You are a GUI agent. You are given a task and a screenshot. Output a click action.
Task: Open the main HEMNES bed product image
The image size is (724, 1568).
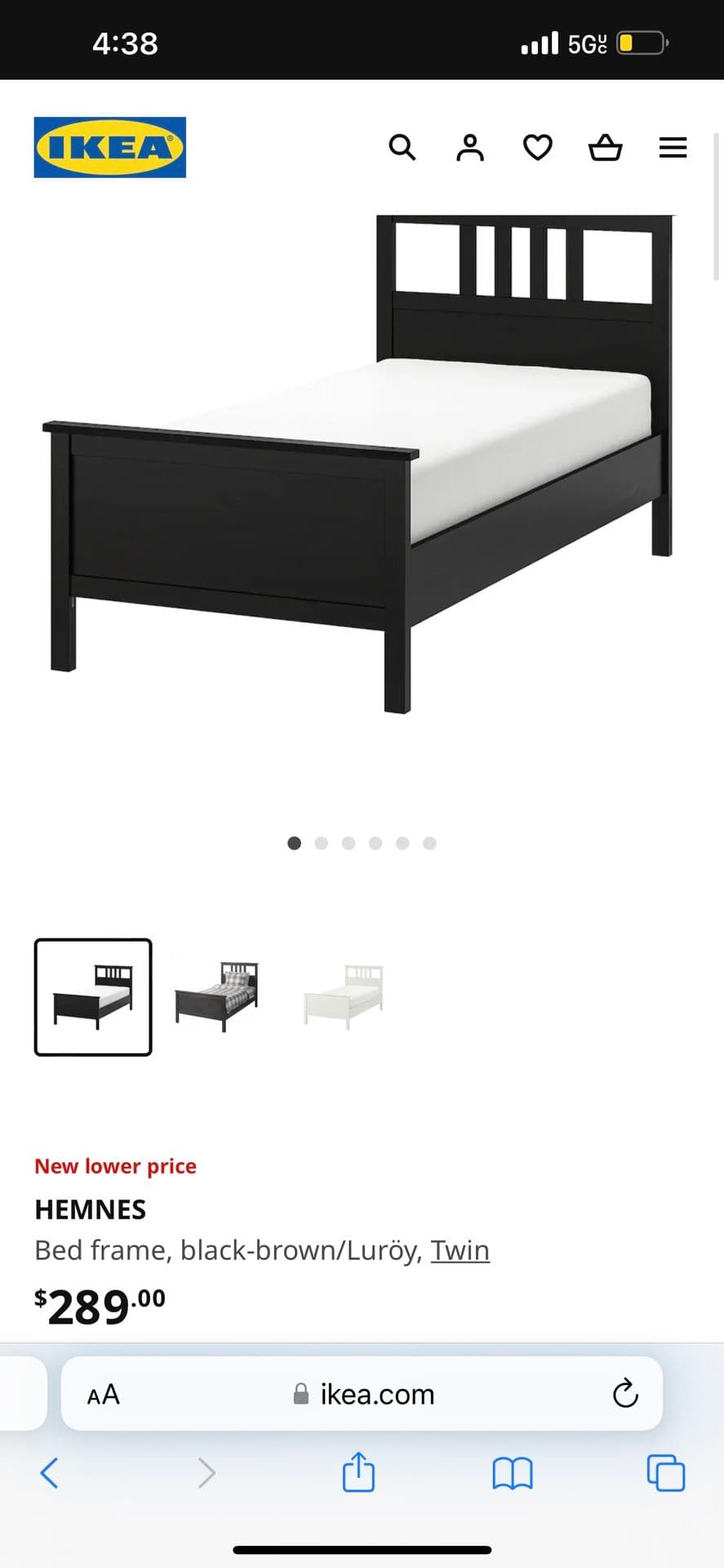point(359,465)
